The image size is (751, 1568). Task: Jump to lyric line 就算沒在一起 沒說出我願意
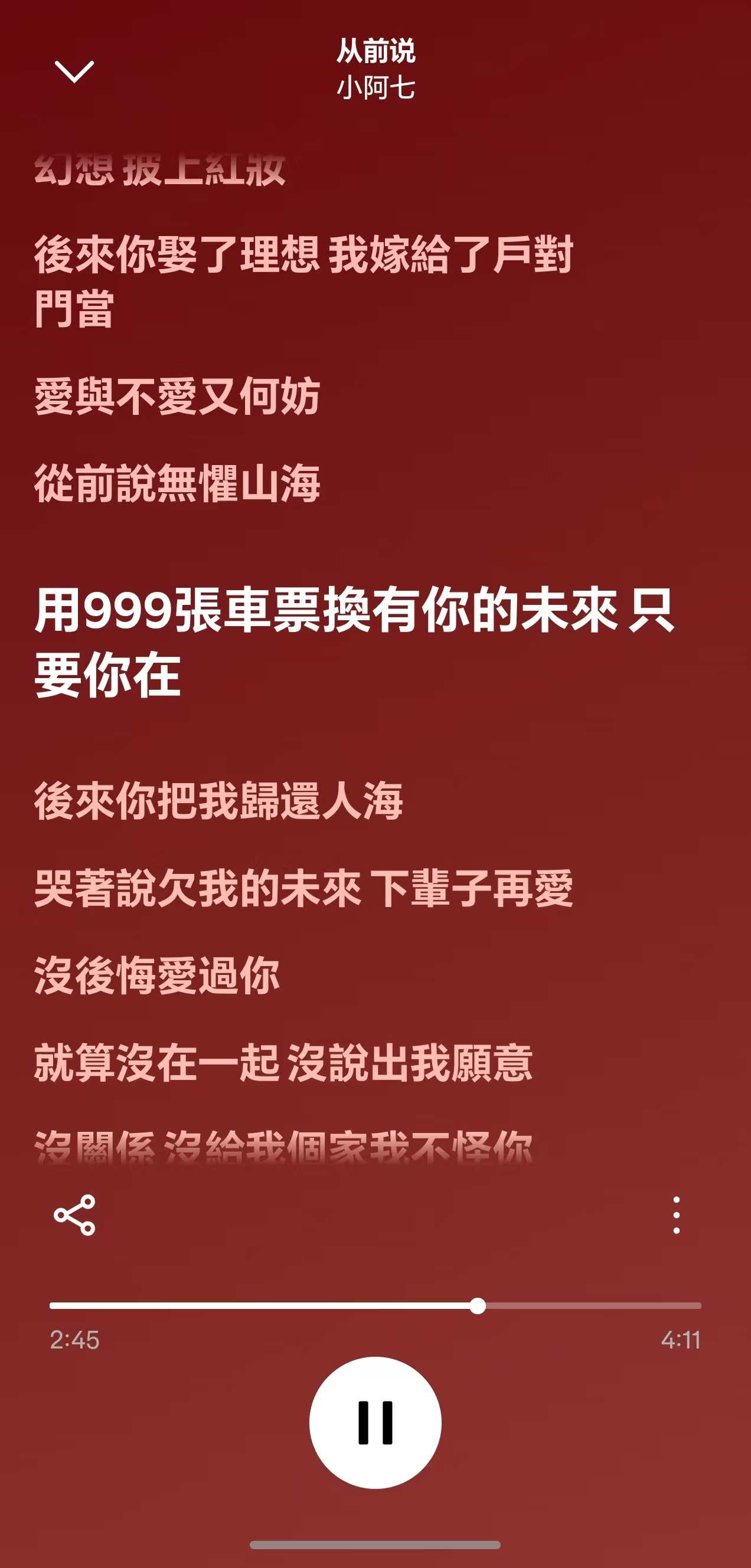coord(283,1063)
